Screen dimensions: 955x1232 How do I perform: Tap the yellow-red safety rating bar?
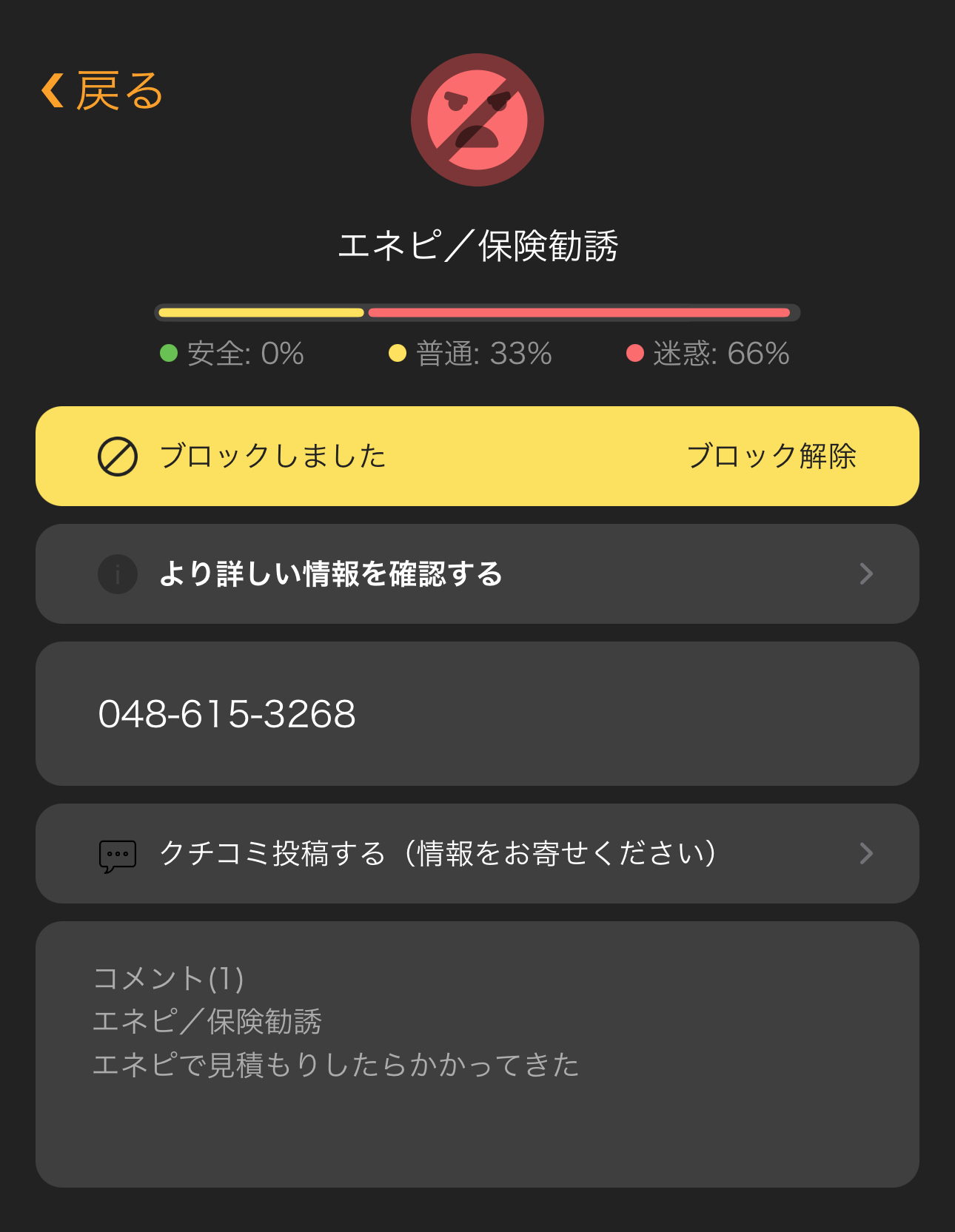pyautogui.click(x=477, y=312)
